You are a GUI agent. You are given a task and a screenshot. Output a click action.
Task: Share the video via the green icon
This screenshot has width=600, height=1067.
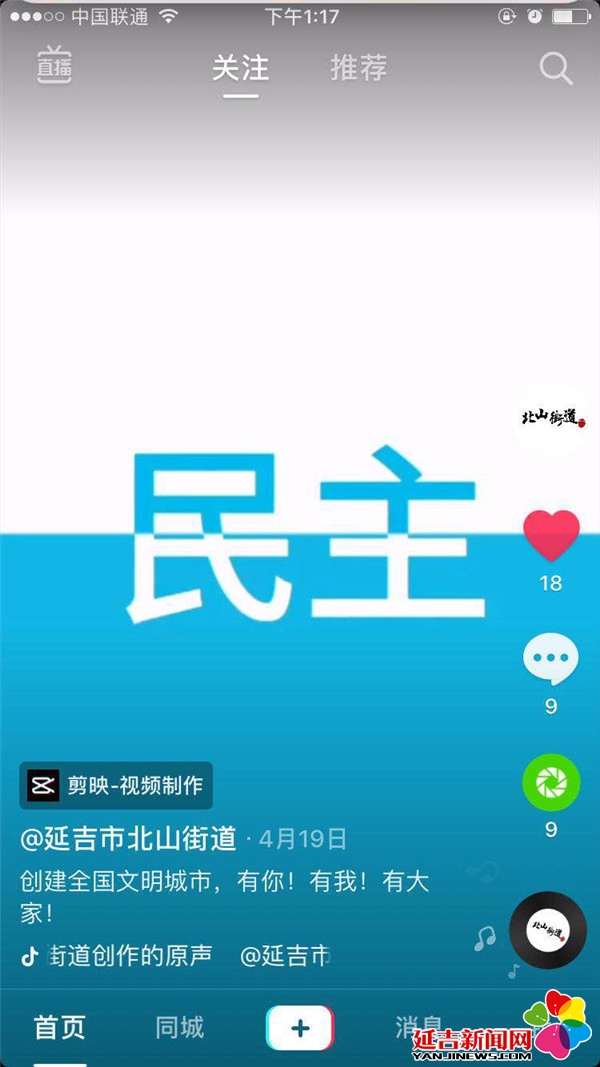[x=551, y=783]
